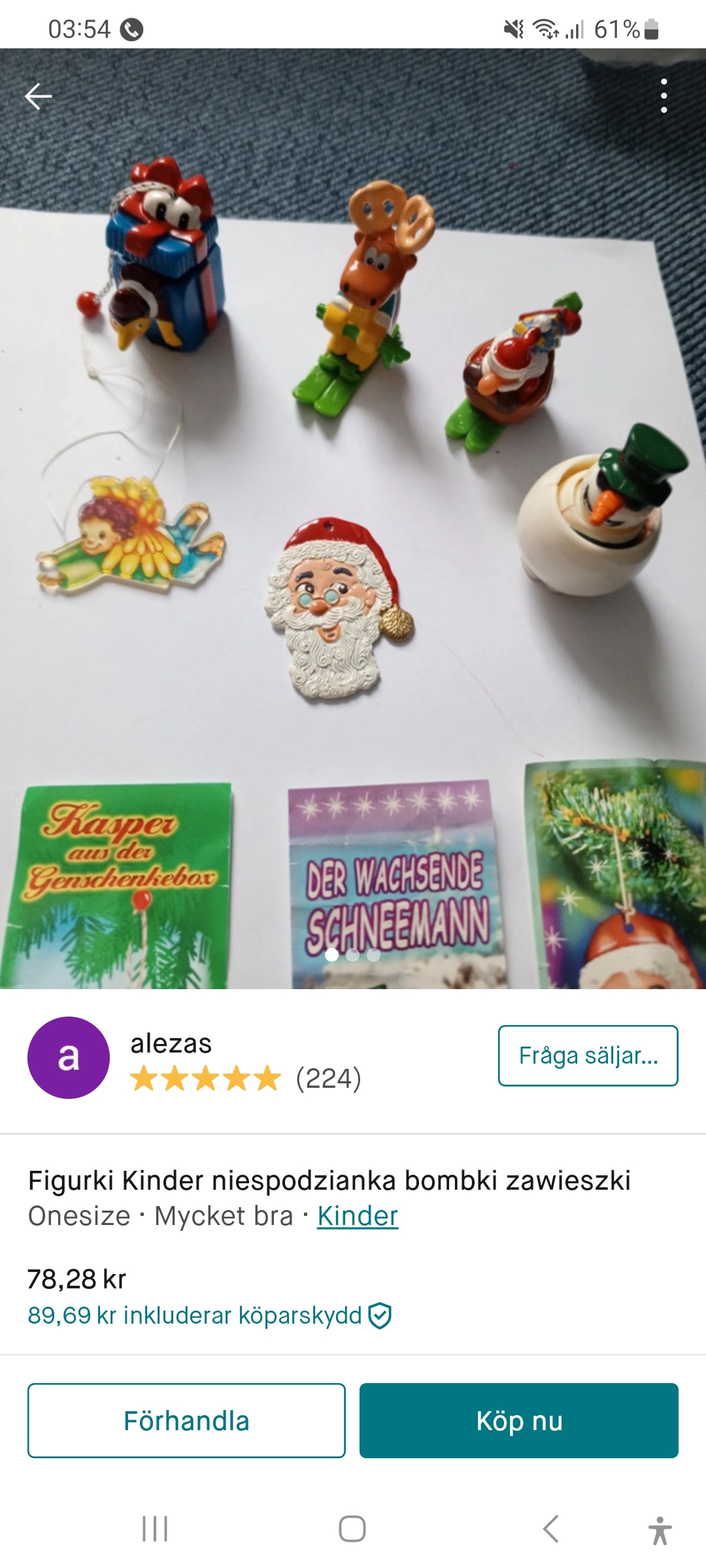Image resolution: width=706 pixels, height=1568 pixels.
Task: Open seller alezas' profile
Action: click(171, 1044)
